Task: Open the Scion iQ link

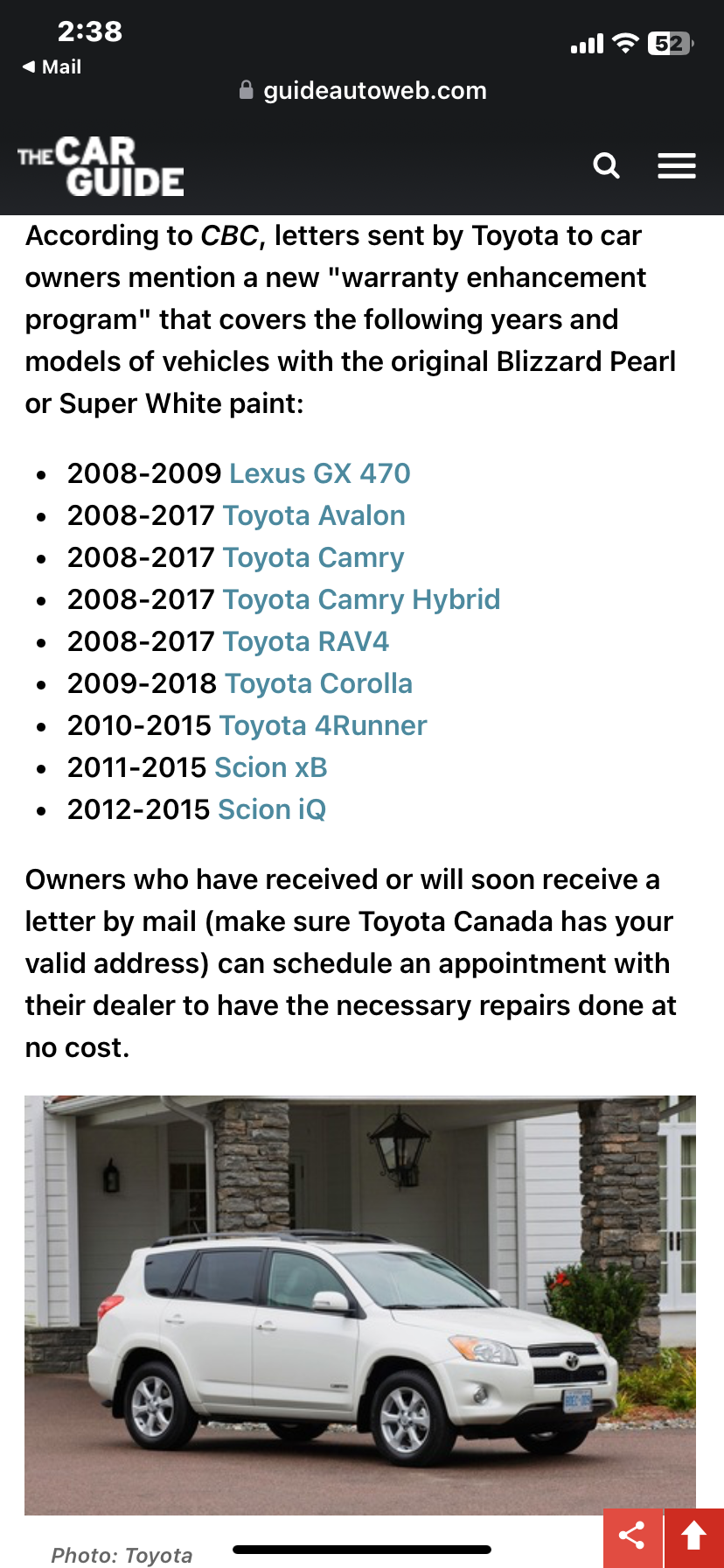Action: click(271, 809)
